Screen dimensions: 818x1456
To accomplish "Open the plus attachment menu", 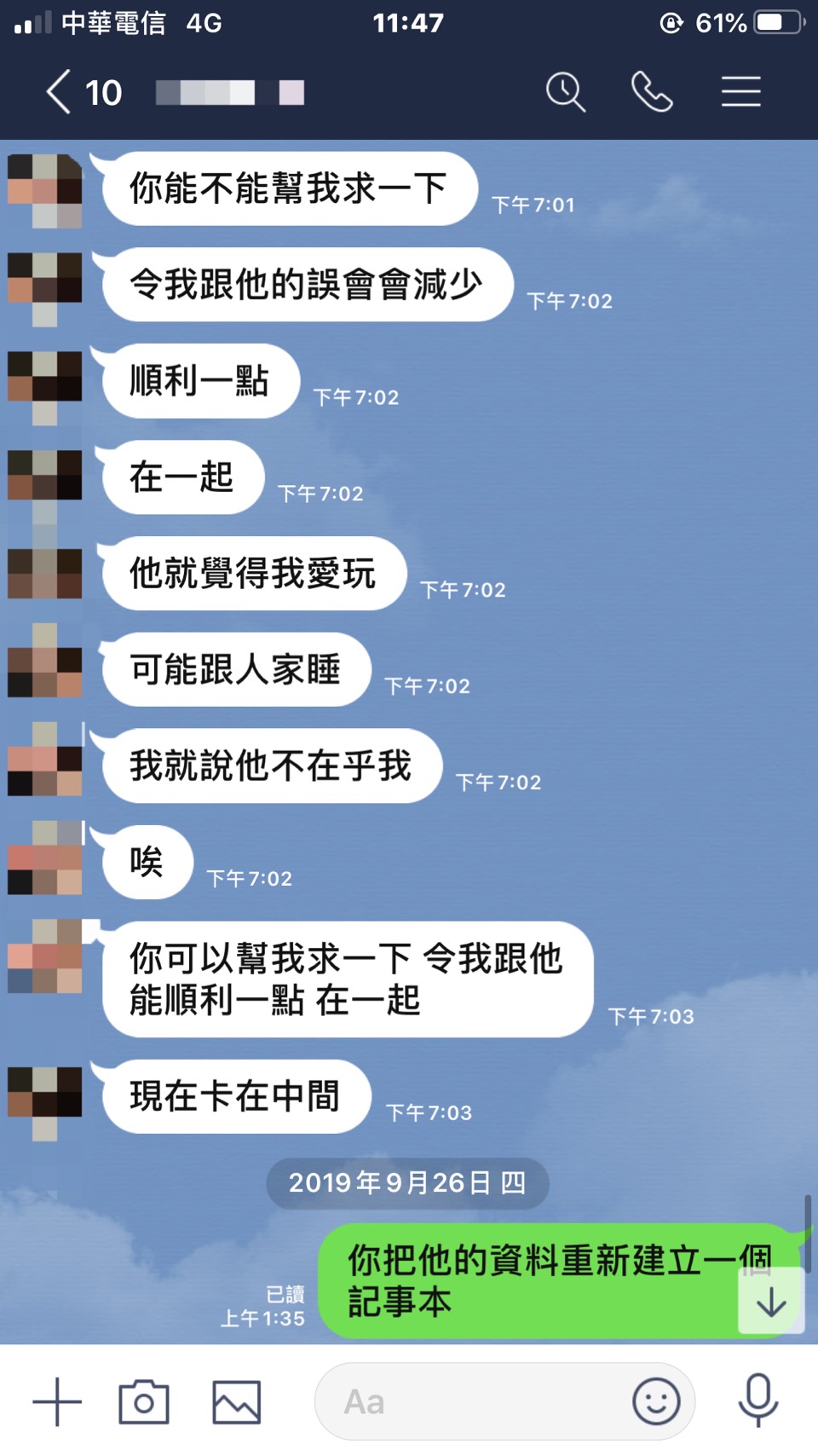I will [x=57, y=1401].
